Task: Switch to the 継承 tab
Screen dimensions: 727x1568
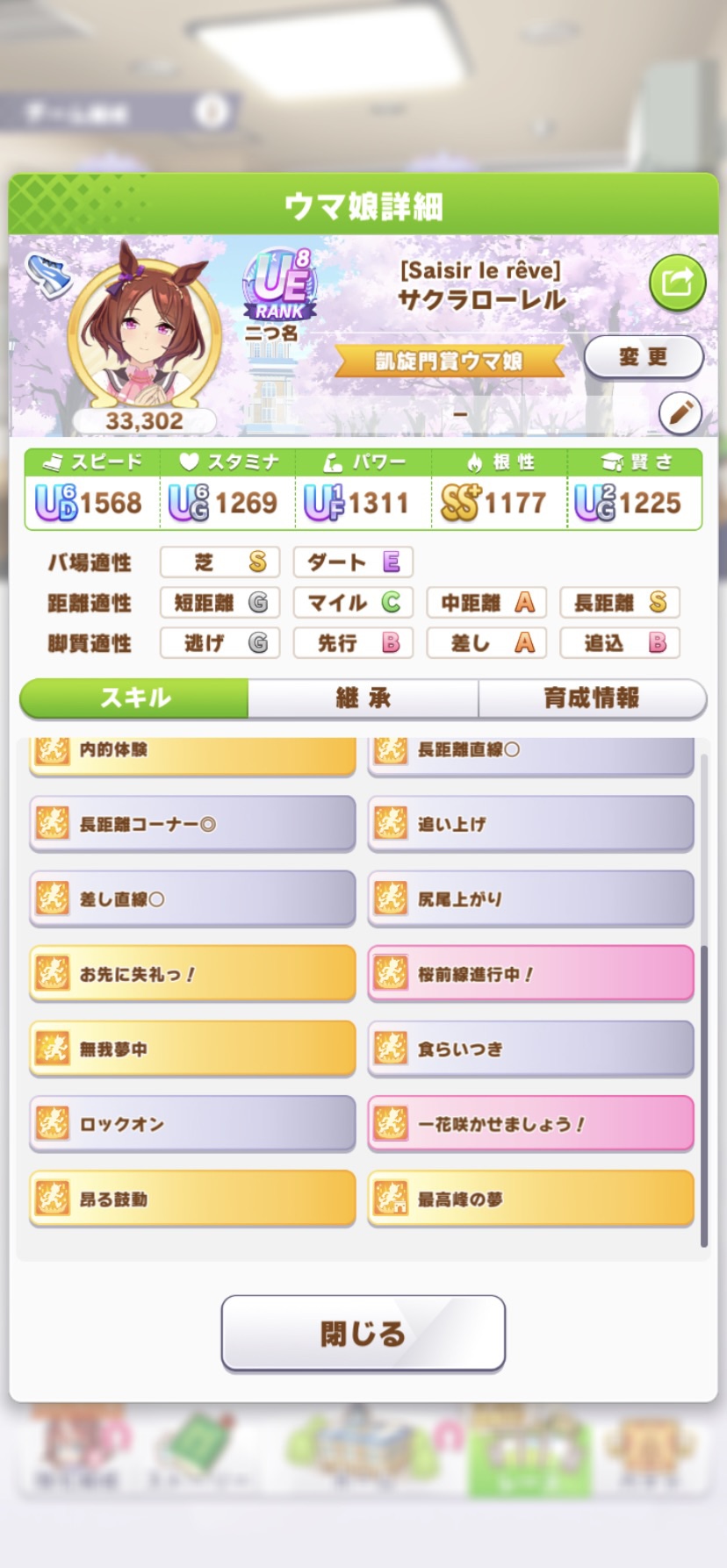Action: [x=363, y=698]
